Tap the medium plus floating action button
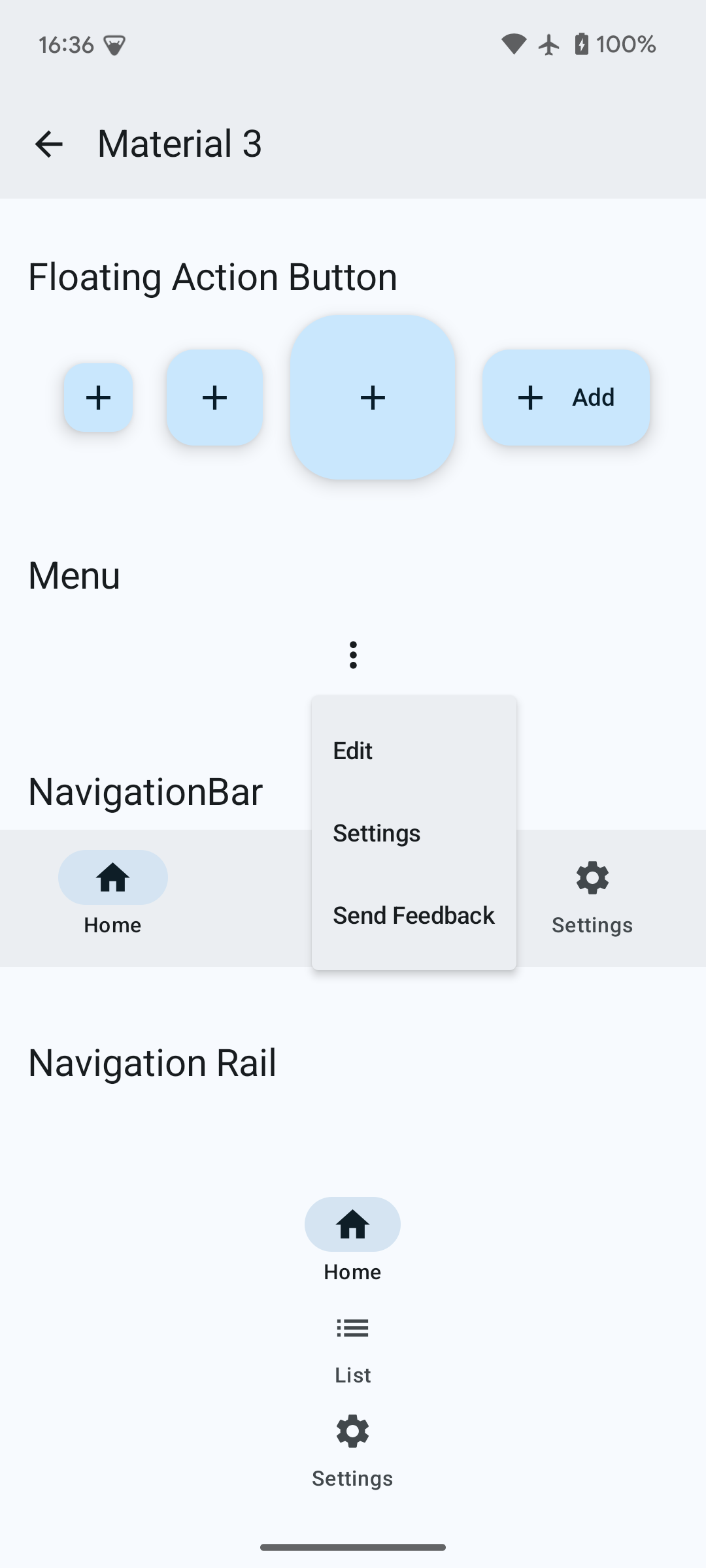The height and width of the screenshot is (1568, 706). tap(214, 398)
